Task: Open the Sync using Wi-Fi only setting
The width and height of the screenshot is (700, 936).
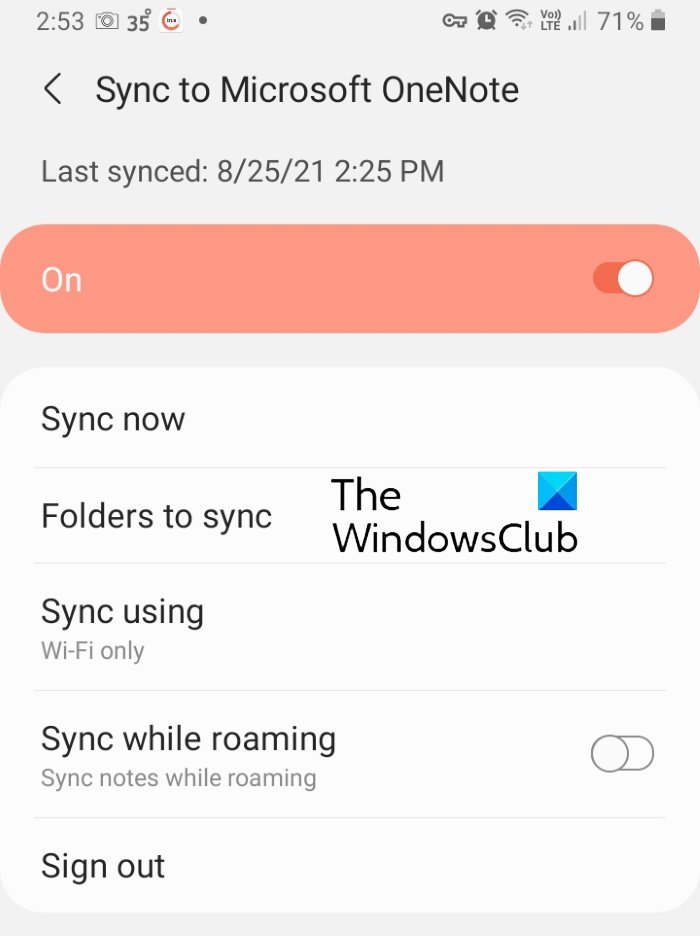Action: click(122, 627)
